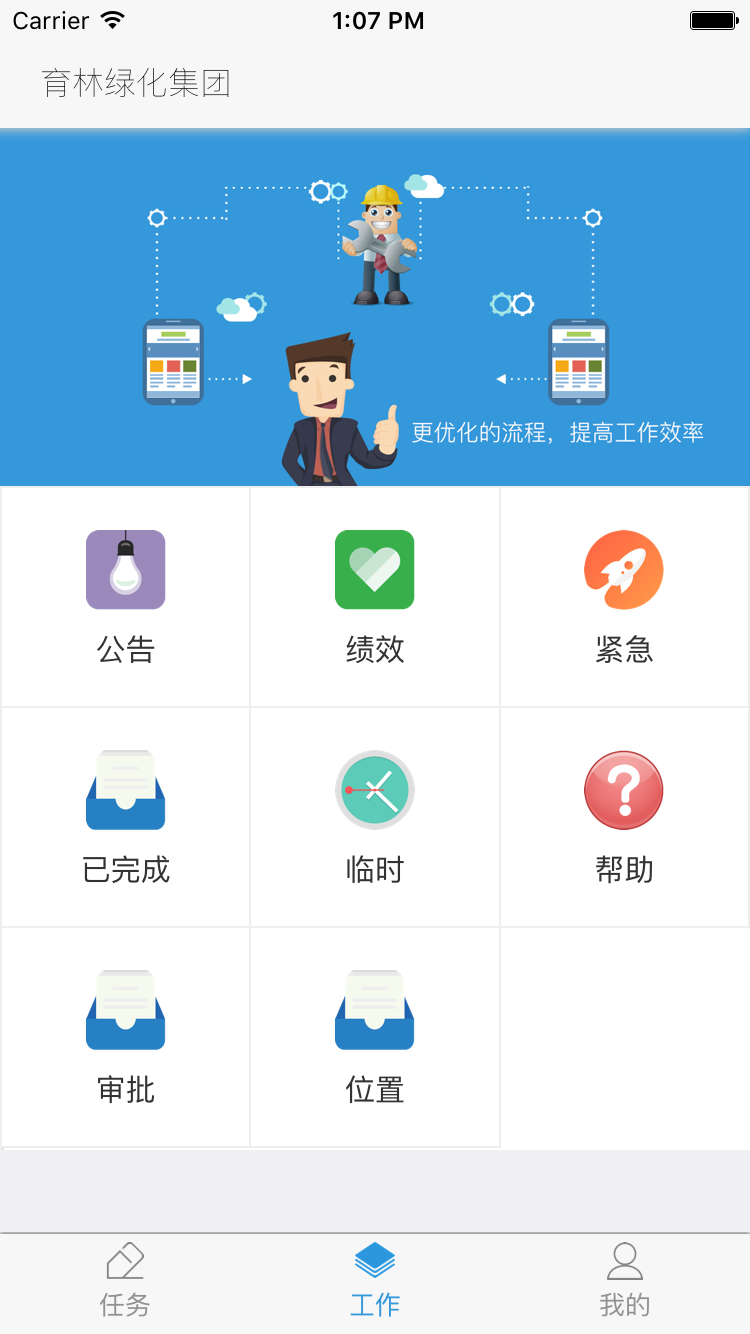750x1334 pixels.
Task: Open the 我的 profile person icon
Action: click(624, 1263)
